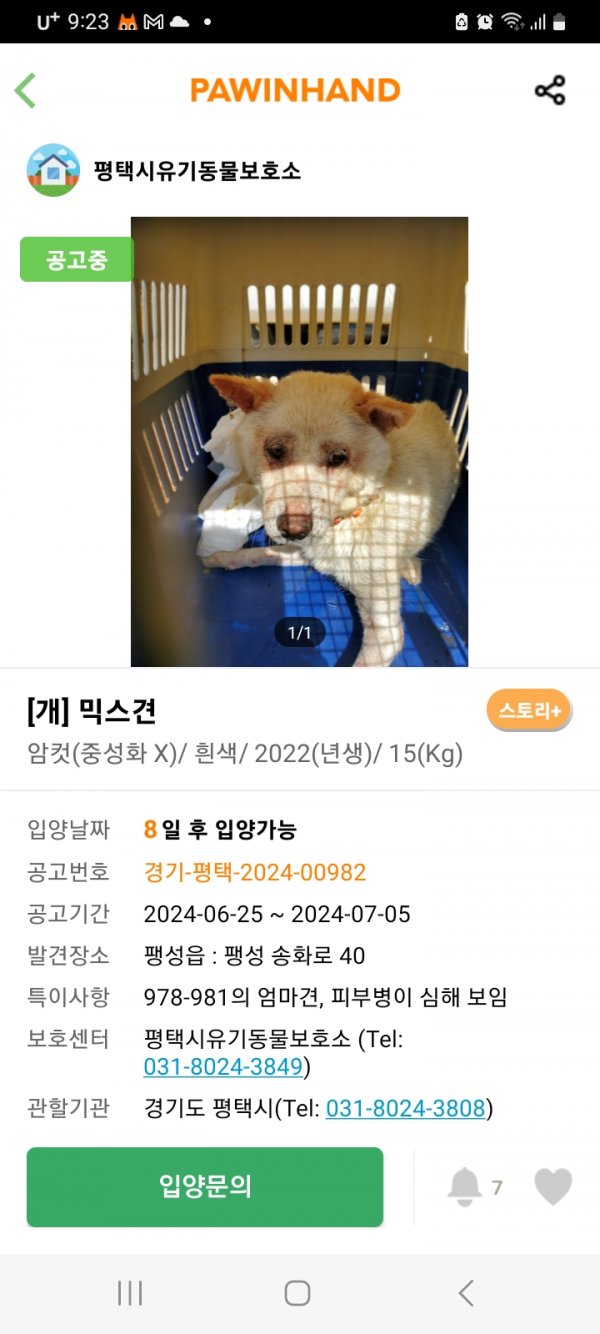Open the 평택시유기동물보호소 shelter profile

point(196,170)
